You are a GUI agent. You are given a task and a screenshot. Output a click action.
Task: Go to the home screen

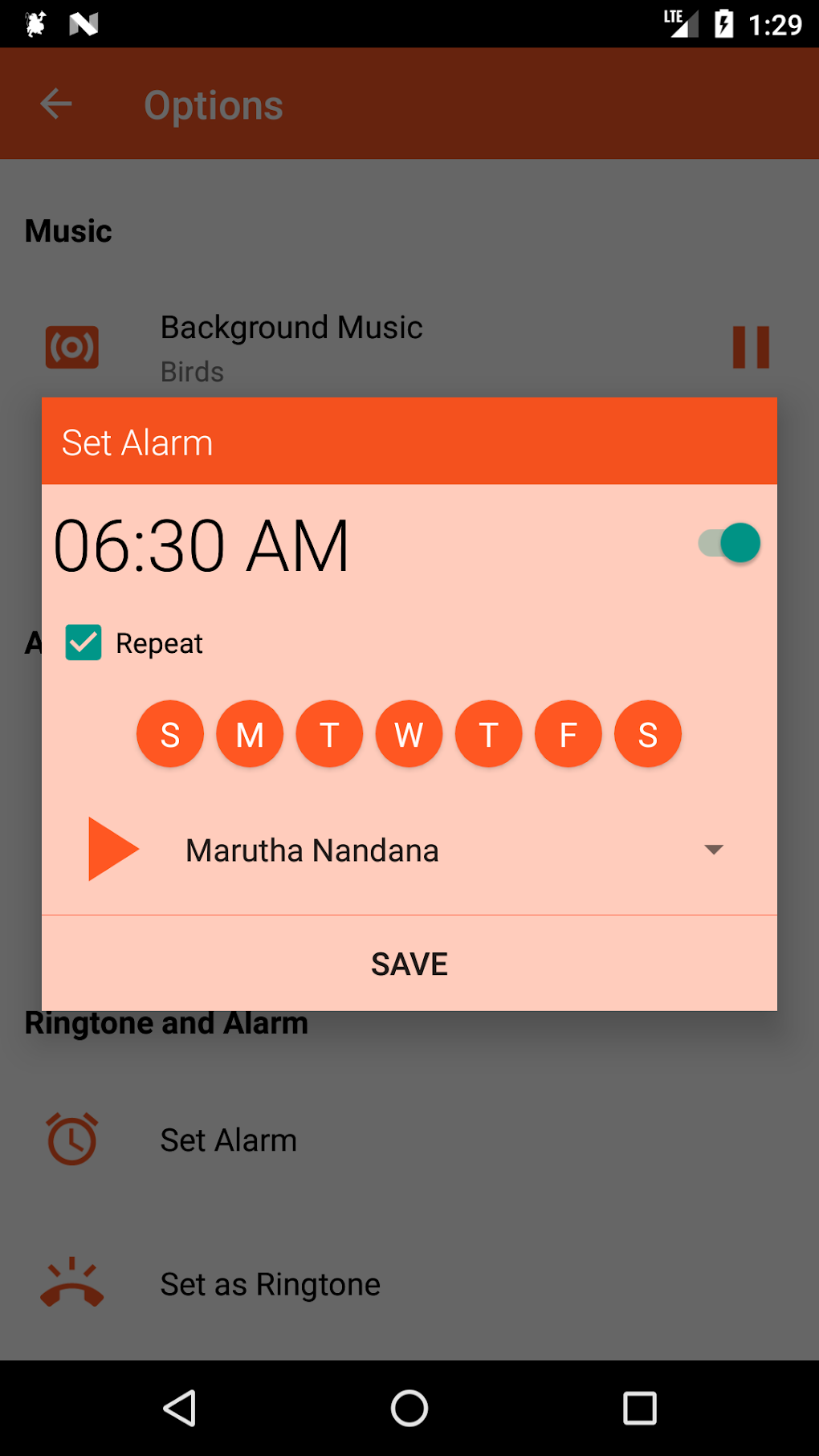coord(409,1408)
